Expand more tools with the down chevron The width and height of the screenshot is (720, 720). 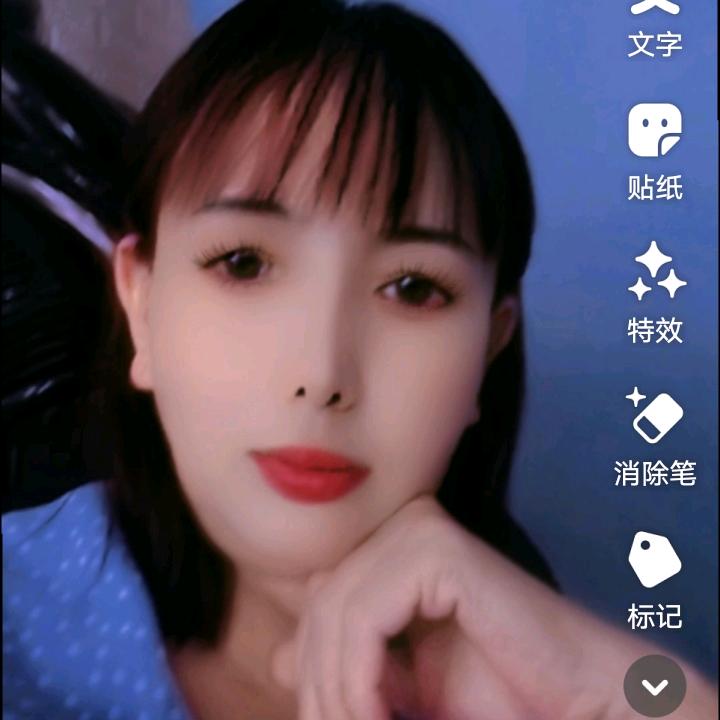click(655, 687)
